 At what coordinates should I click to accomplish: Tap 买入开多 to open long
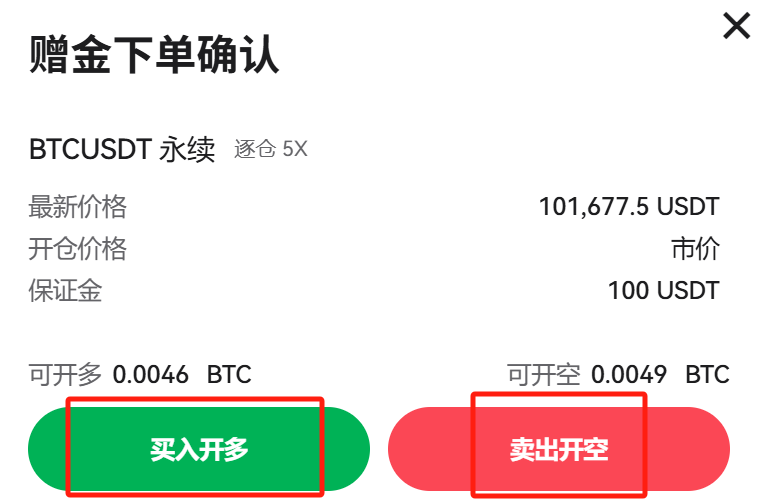click(x=198, y=449)
